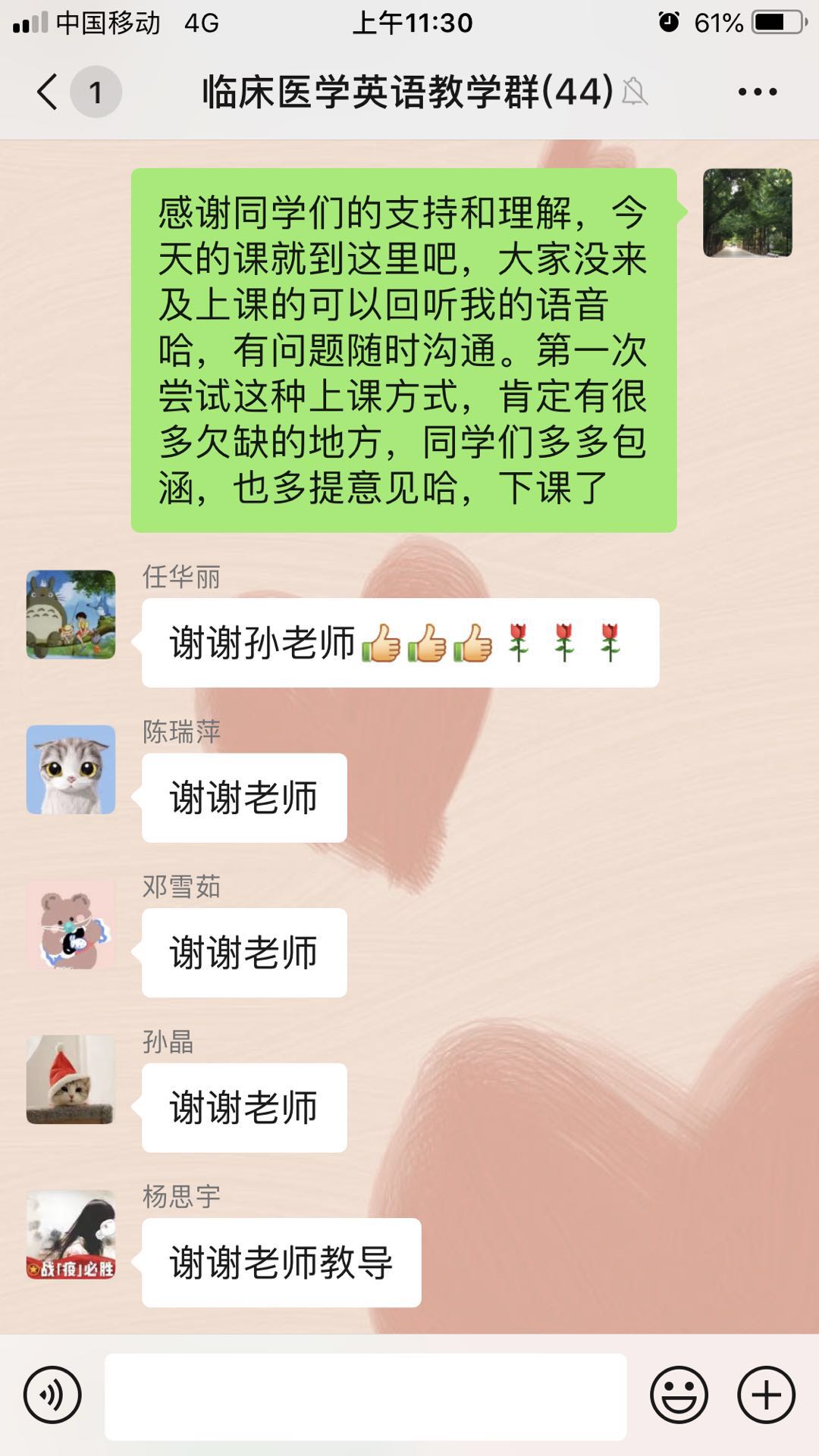The image size is (819, 1456).
Task: Open 陈瑞萍's avatar profile
Action: 71,769
